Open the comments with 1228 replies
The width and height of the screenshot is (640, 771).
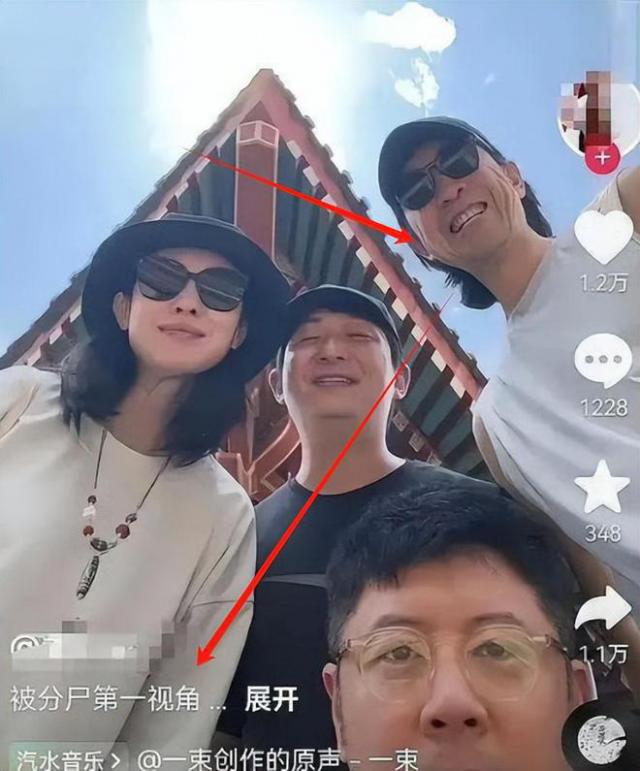602,361
